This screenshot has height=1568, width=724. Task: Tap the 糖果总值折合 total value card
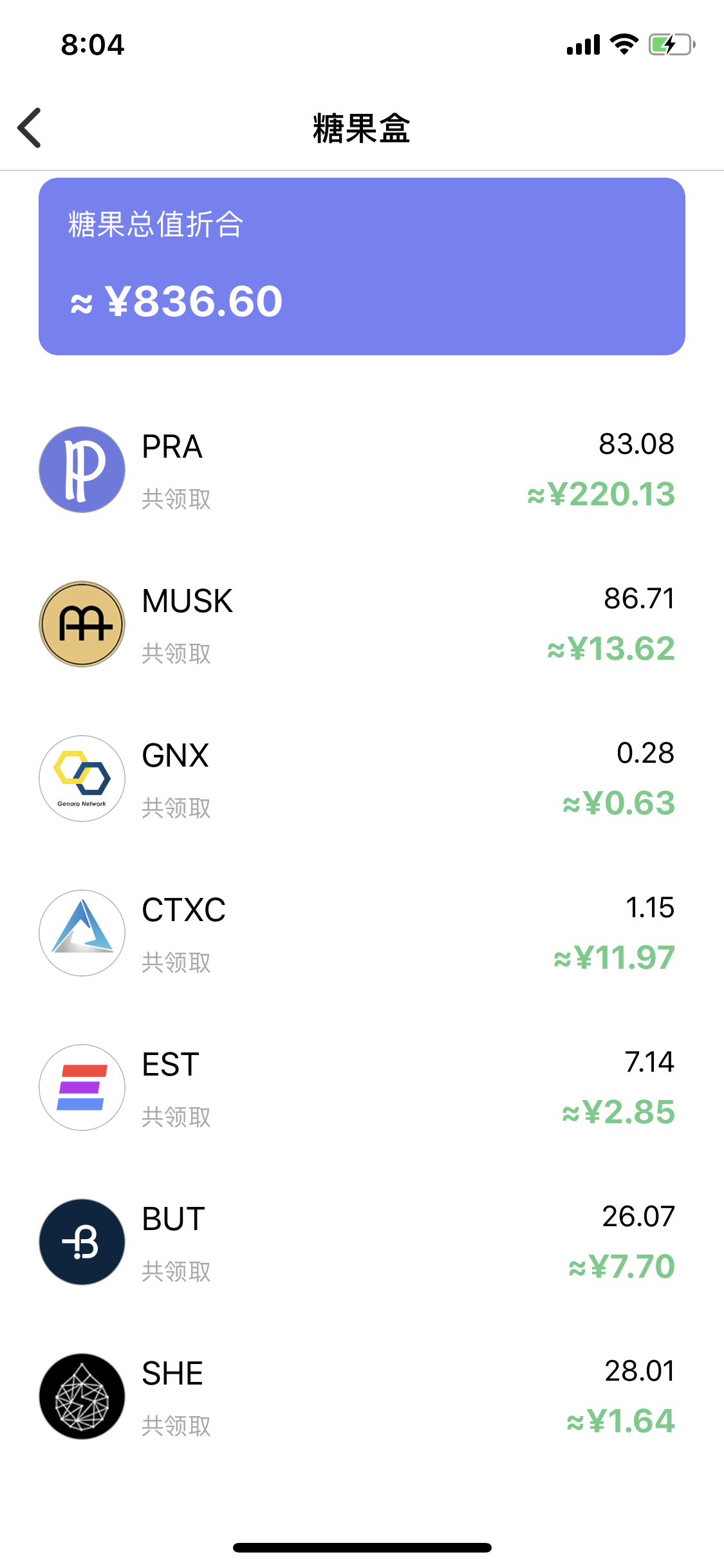[x=362, y=266]
